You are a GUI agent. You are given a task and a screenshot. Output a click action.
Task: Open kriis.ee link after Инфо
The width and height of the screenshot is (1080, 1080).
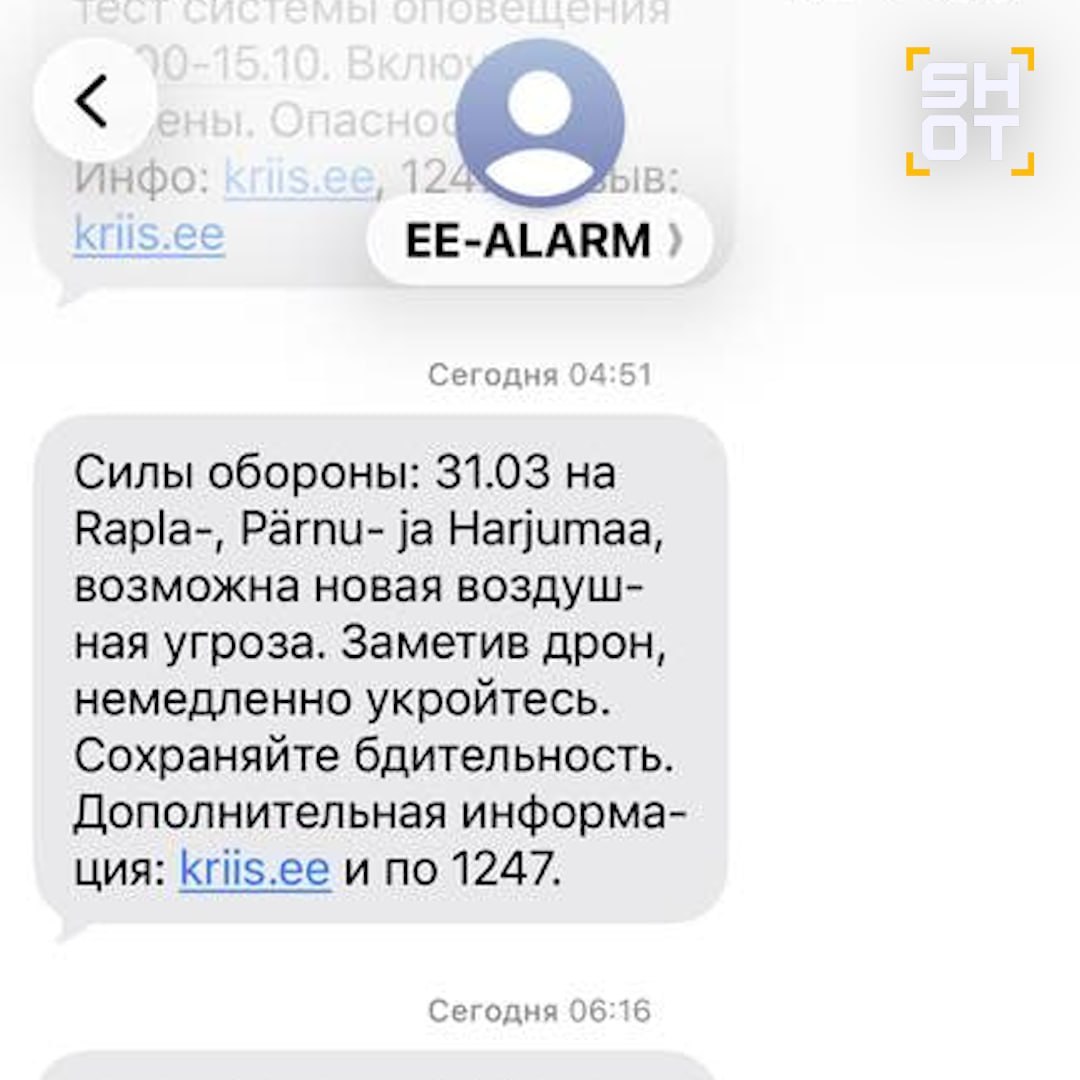tap(299, 180)
